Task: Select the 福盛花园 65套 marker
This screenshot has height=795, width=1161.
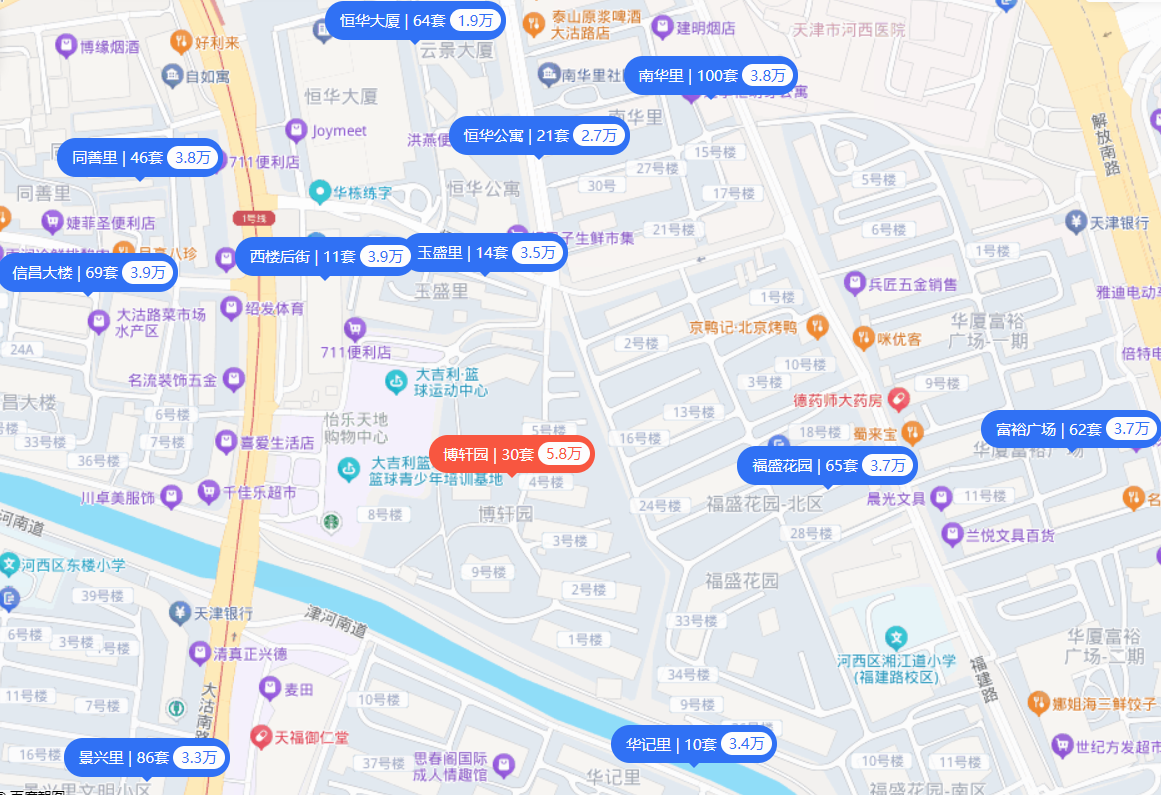Action: click(827, 465)
